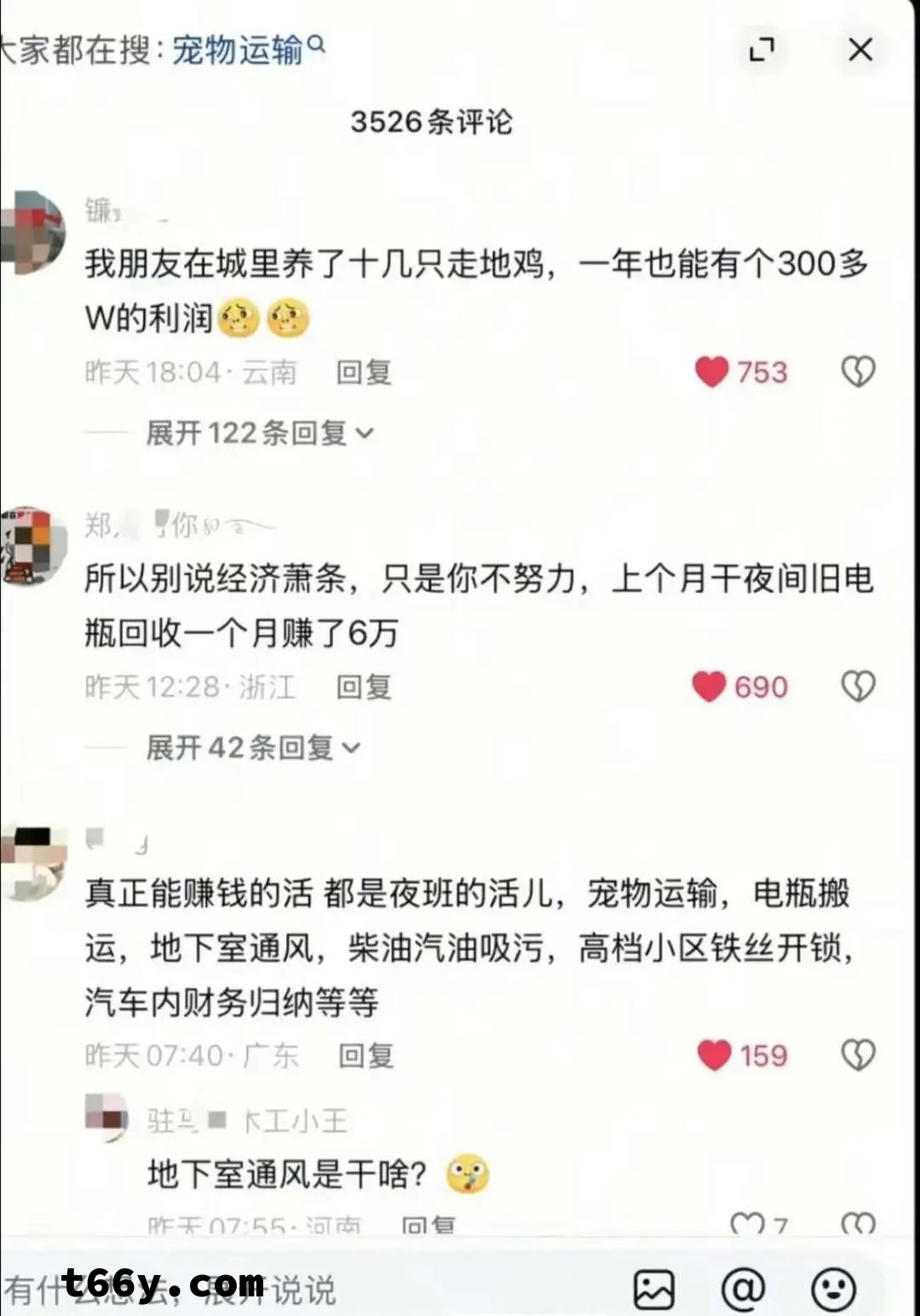This screenshot has width=920, height=1316.
Task: Expand the 42 replies
Action: [253, 748]
